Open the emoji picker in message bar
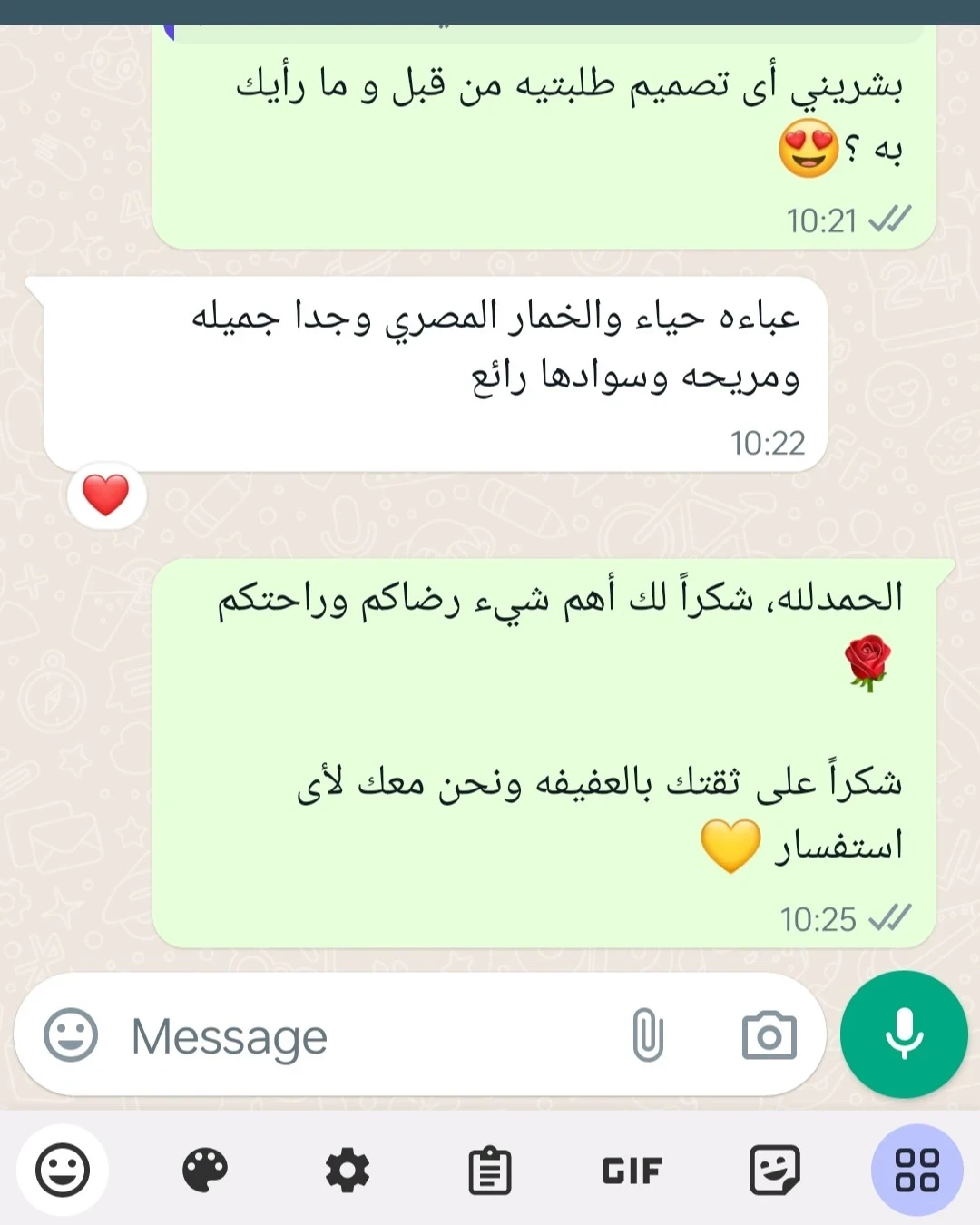The image size is (980, 1225). [71, 1034]
